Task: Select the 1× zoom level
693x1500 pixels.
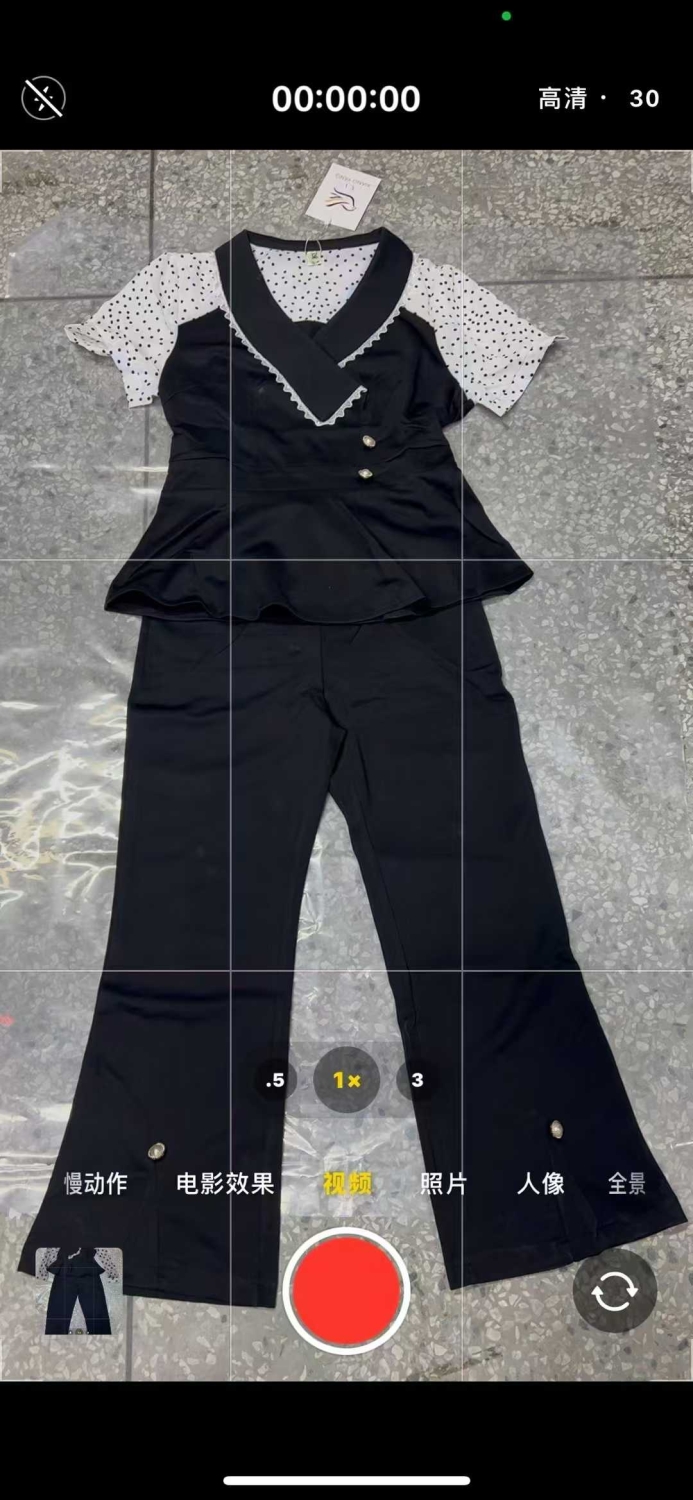Action: pos(347,1080)
